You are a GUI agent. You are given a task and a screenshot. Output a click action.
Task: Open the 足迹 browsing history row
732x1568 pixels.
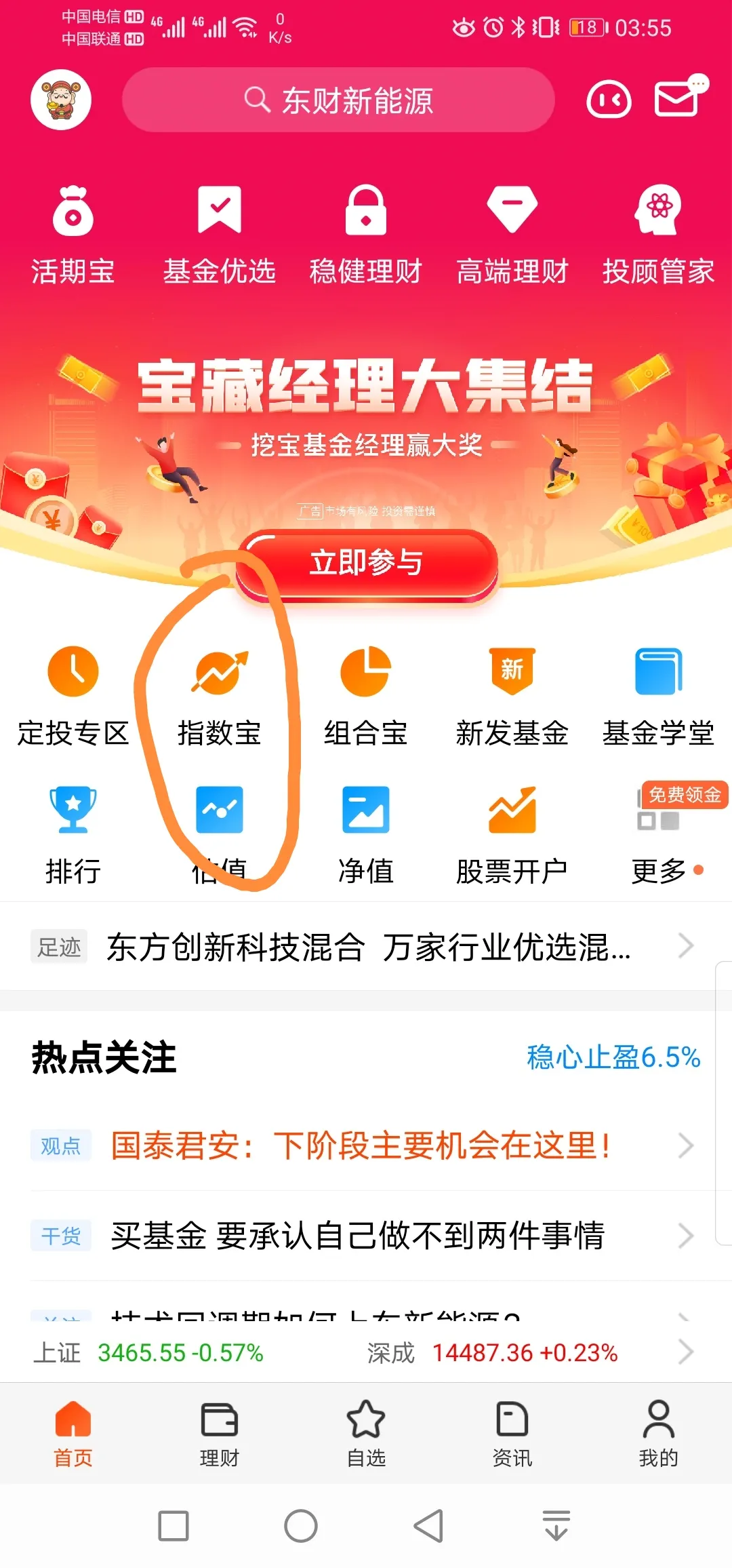366,947
